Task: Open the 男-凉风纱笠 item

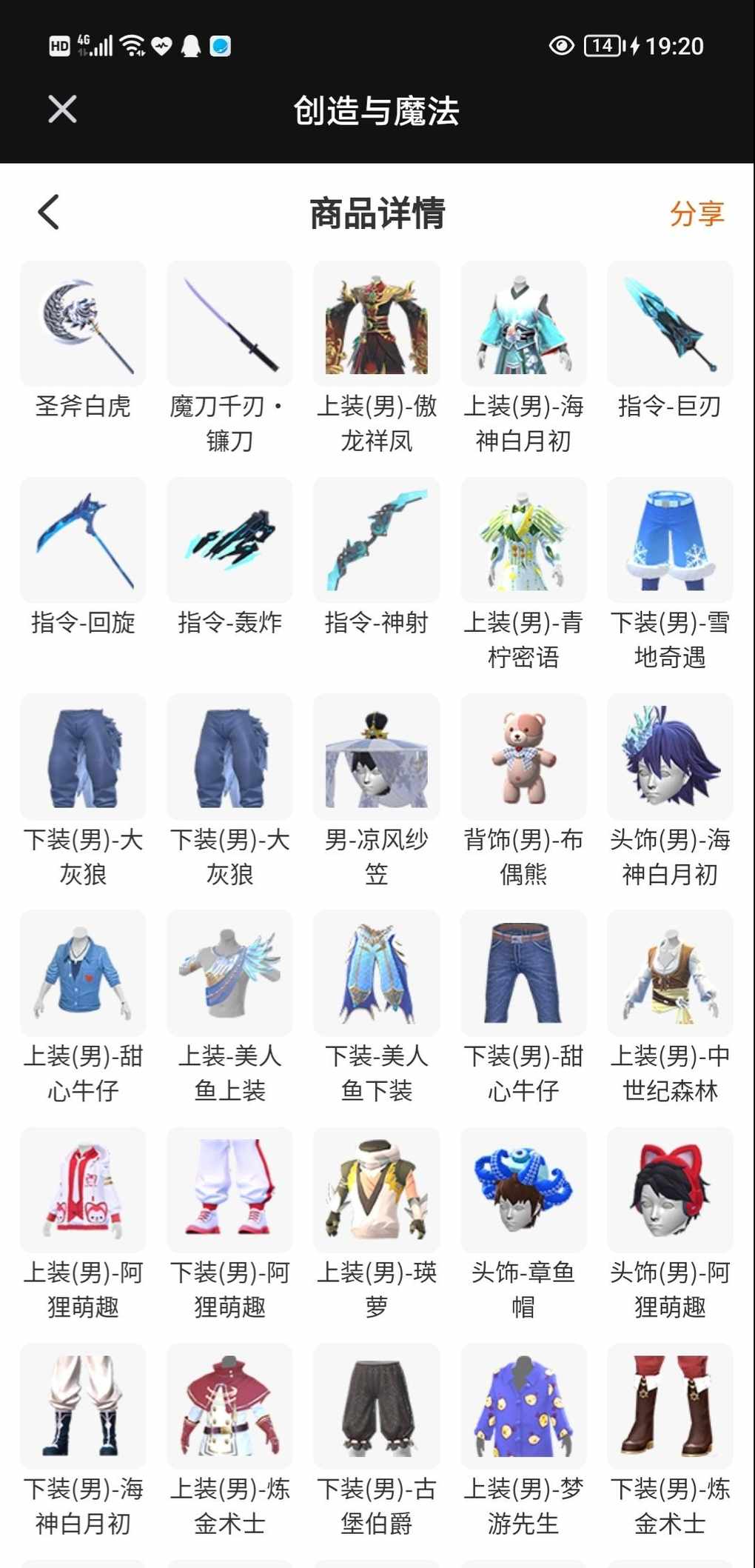Action: (x=376, y=757)
